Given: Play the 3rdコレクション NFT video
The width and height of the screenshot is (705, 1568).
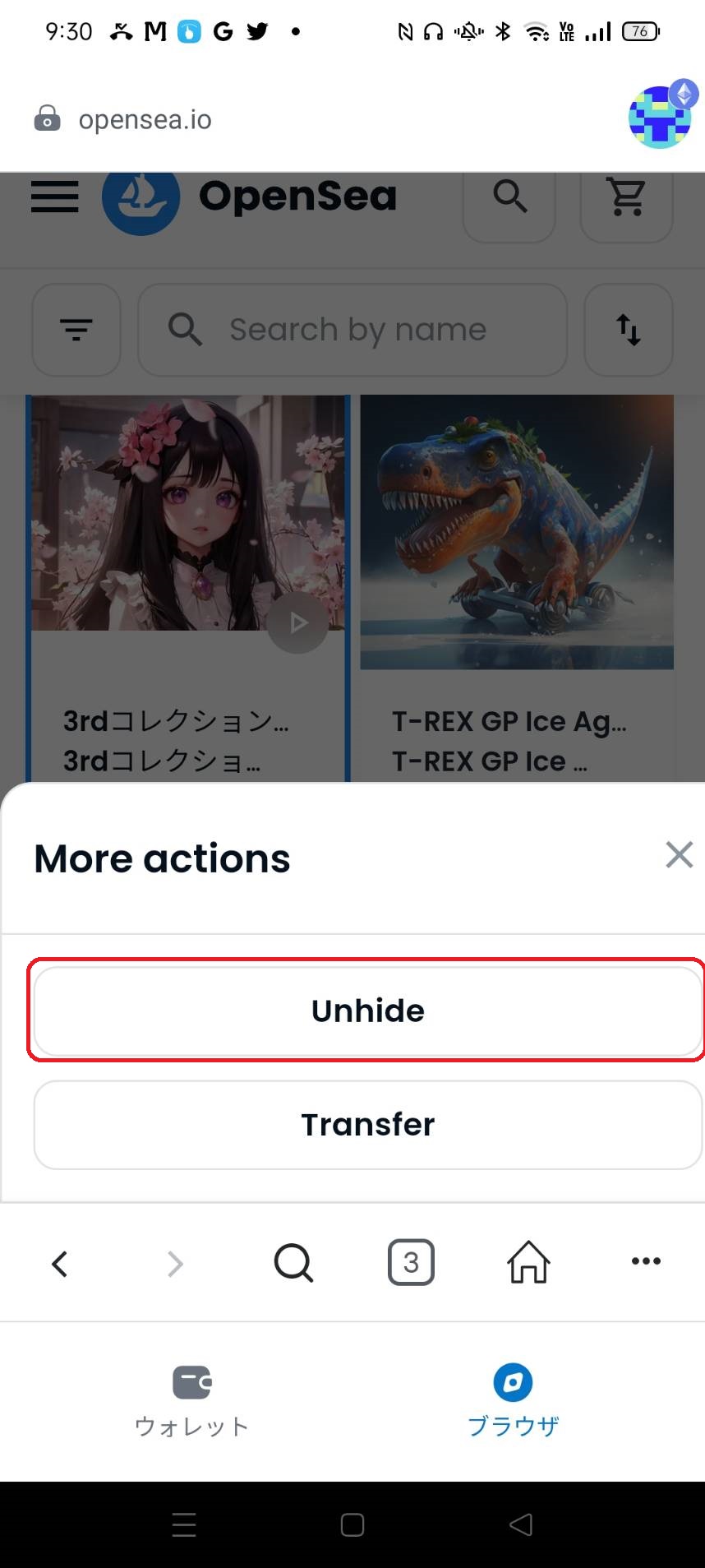Looking at the screenshot, I should (x=297, y=623).
